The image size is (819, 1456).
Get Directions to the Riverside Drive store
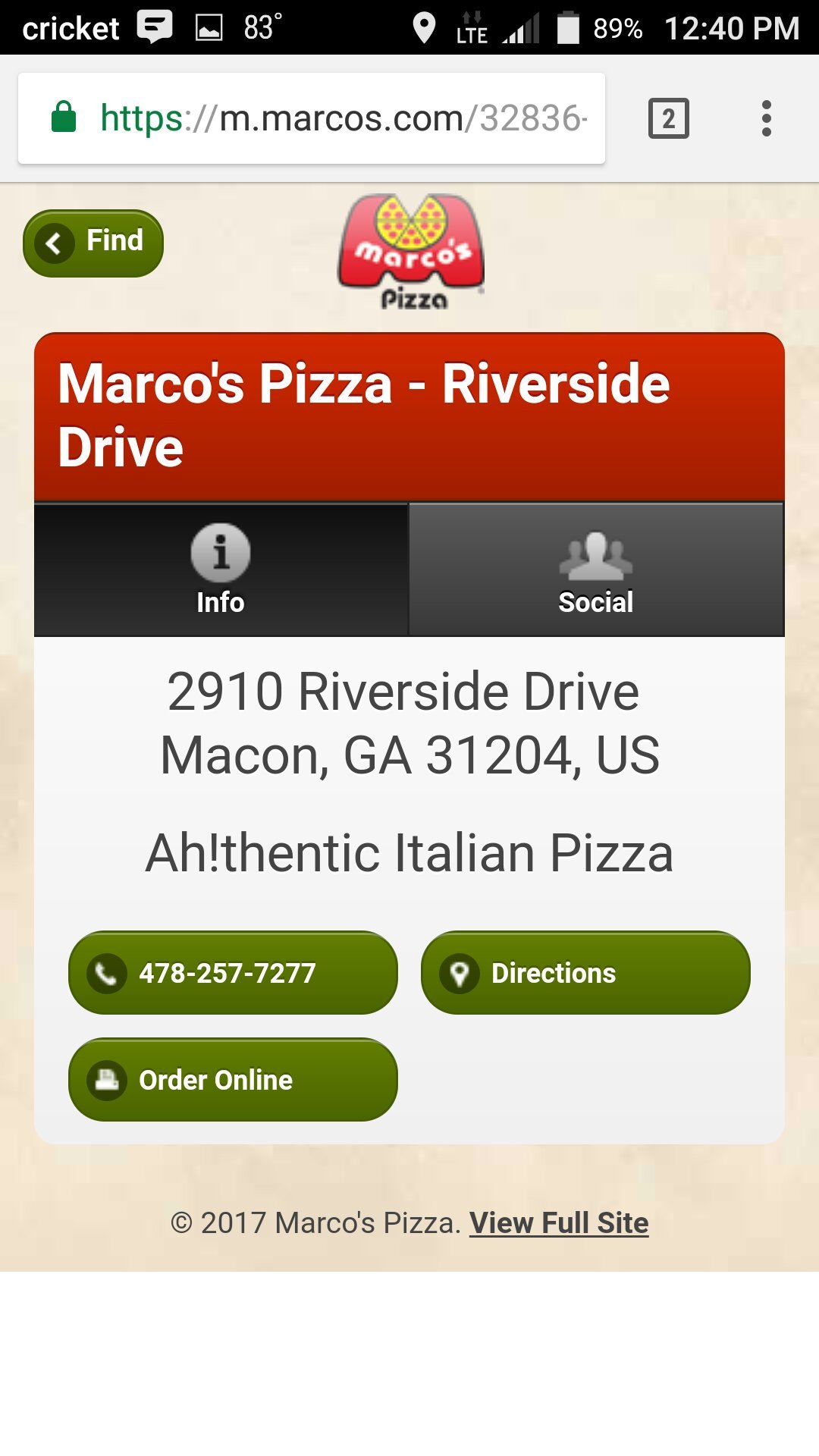coord(585,972)
